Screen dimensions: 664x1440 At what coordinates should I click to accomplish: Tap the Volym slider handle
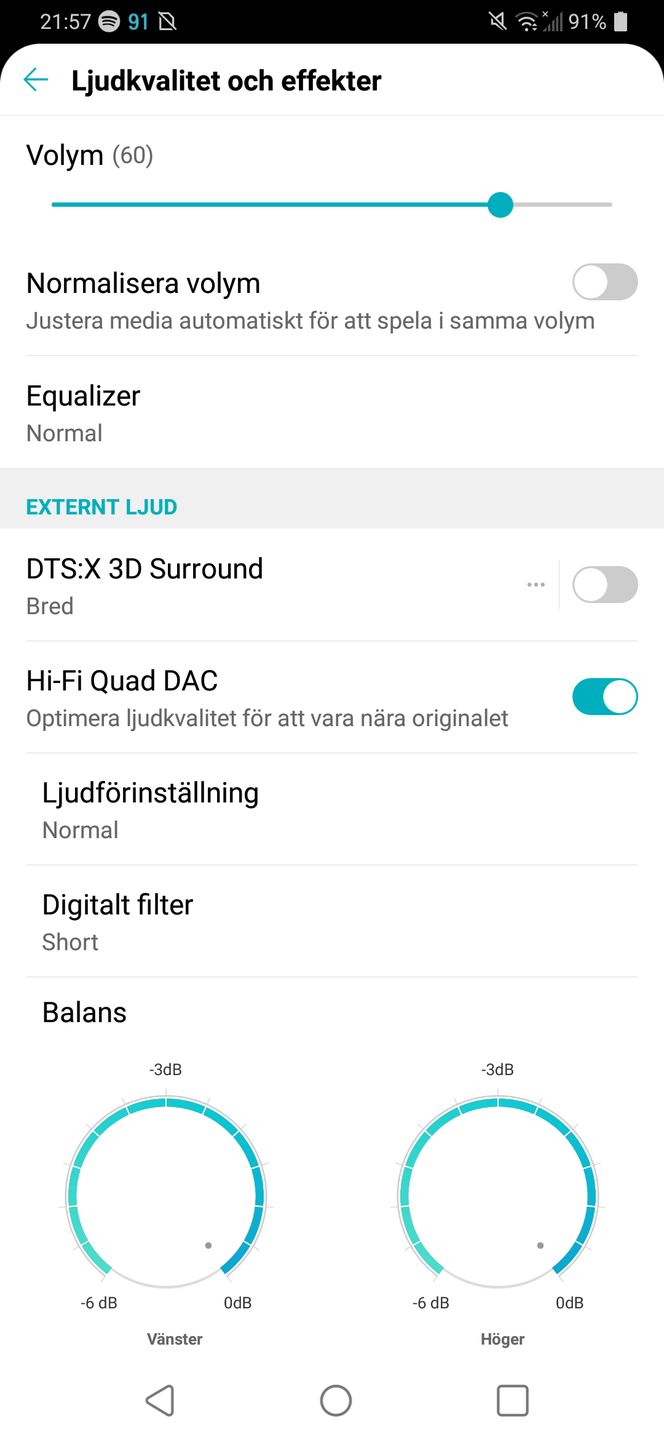(x=501, y=205)
